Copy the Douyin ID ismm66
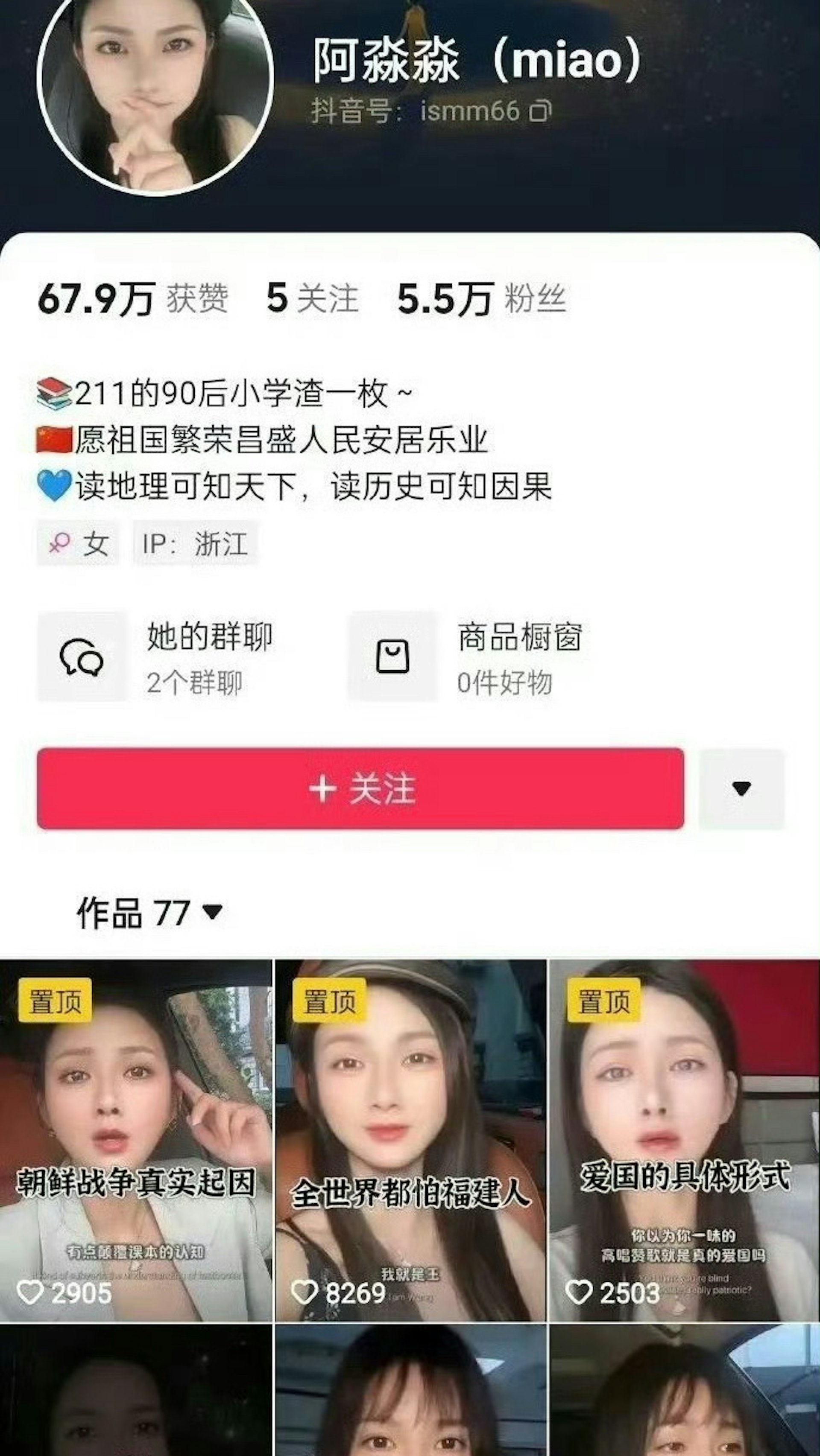The height and width of the screenshot is (1456, 820). [x=539, y=111]
